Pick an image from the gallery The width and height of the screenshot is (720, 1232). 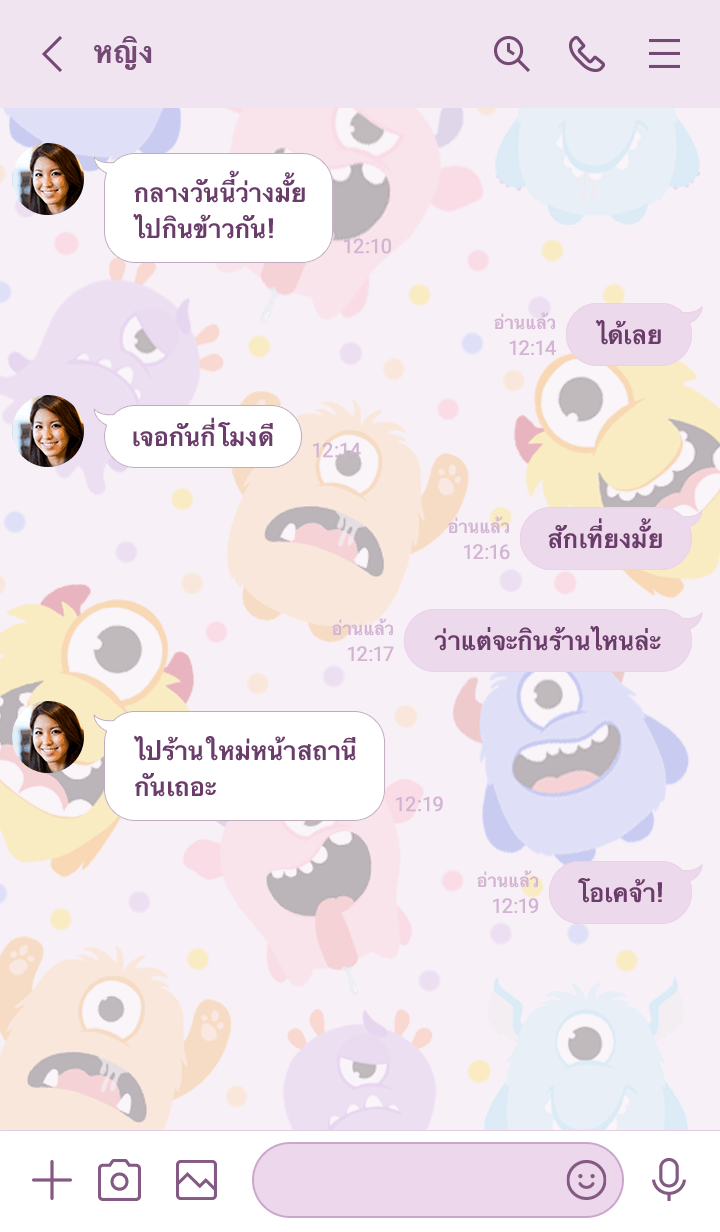pos(196,1181)
